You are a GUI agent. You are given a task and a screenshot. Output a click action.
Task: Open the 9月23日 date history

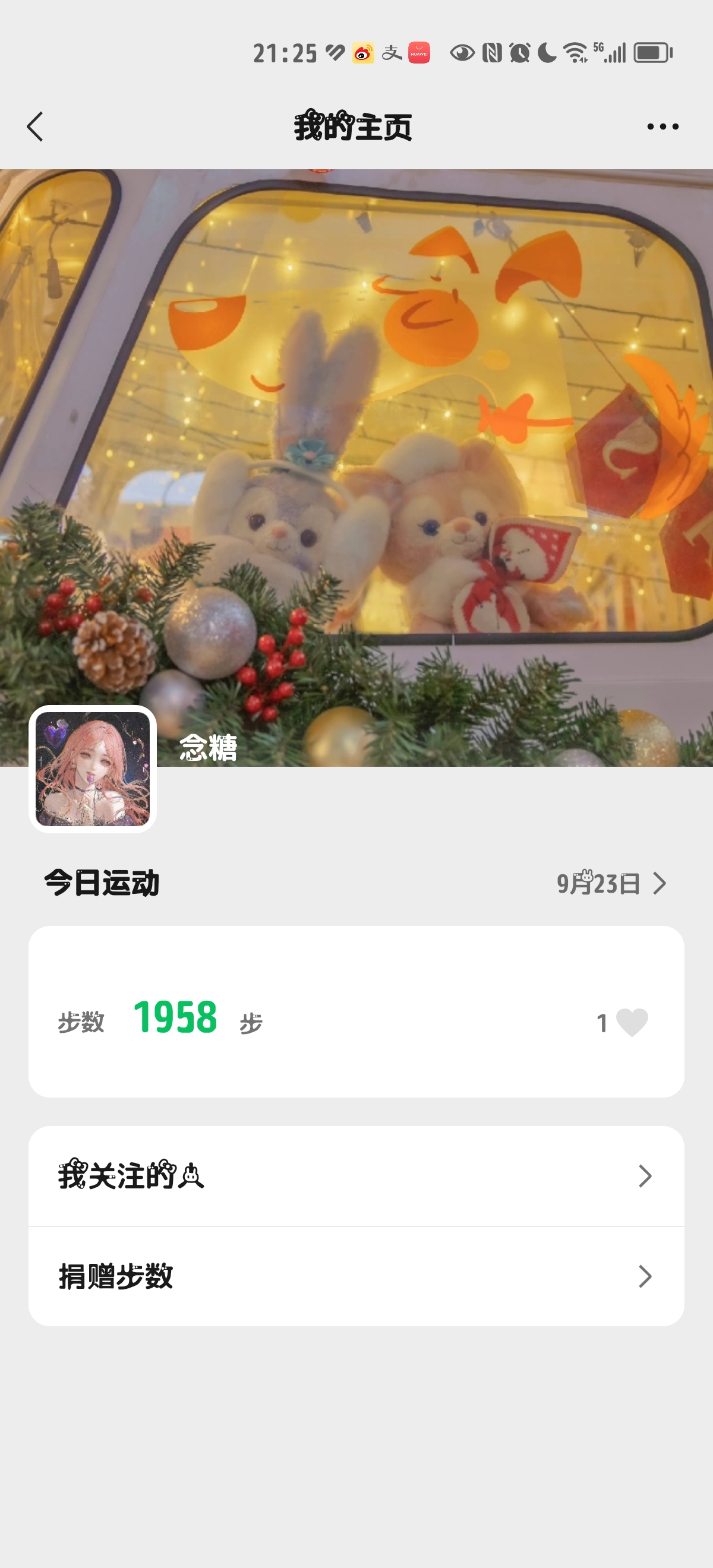point(611,883)
